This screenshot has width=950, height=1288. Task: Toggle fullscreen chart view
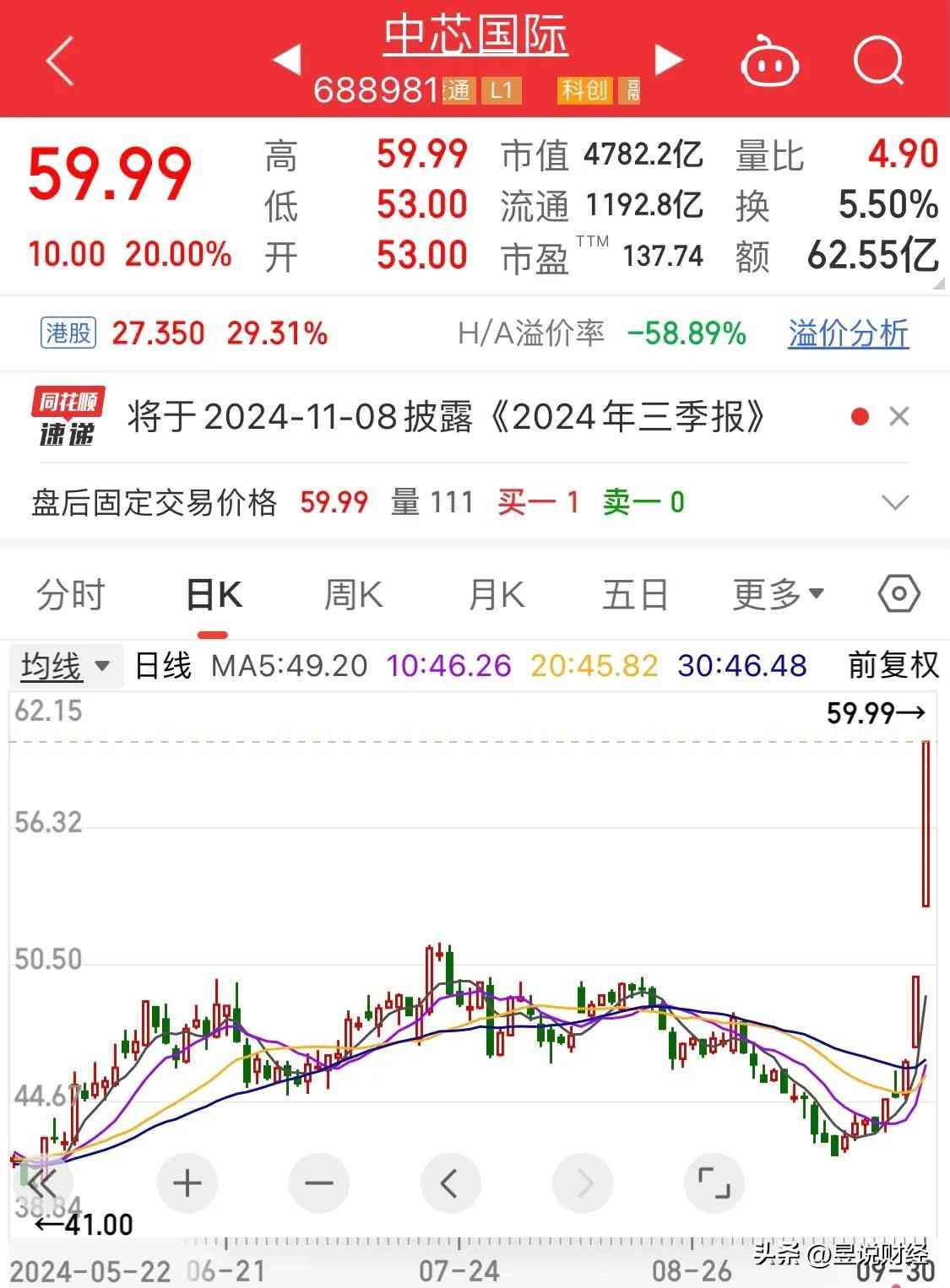[714, 1183]
